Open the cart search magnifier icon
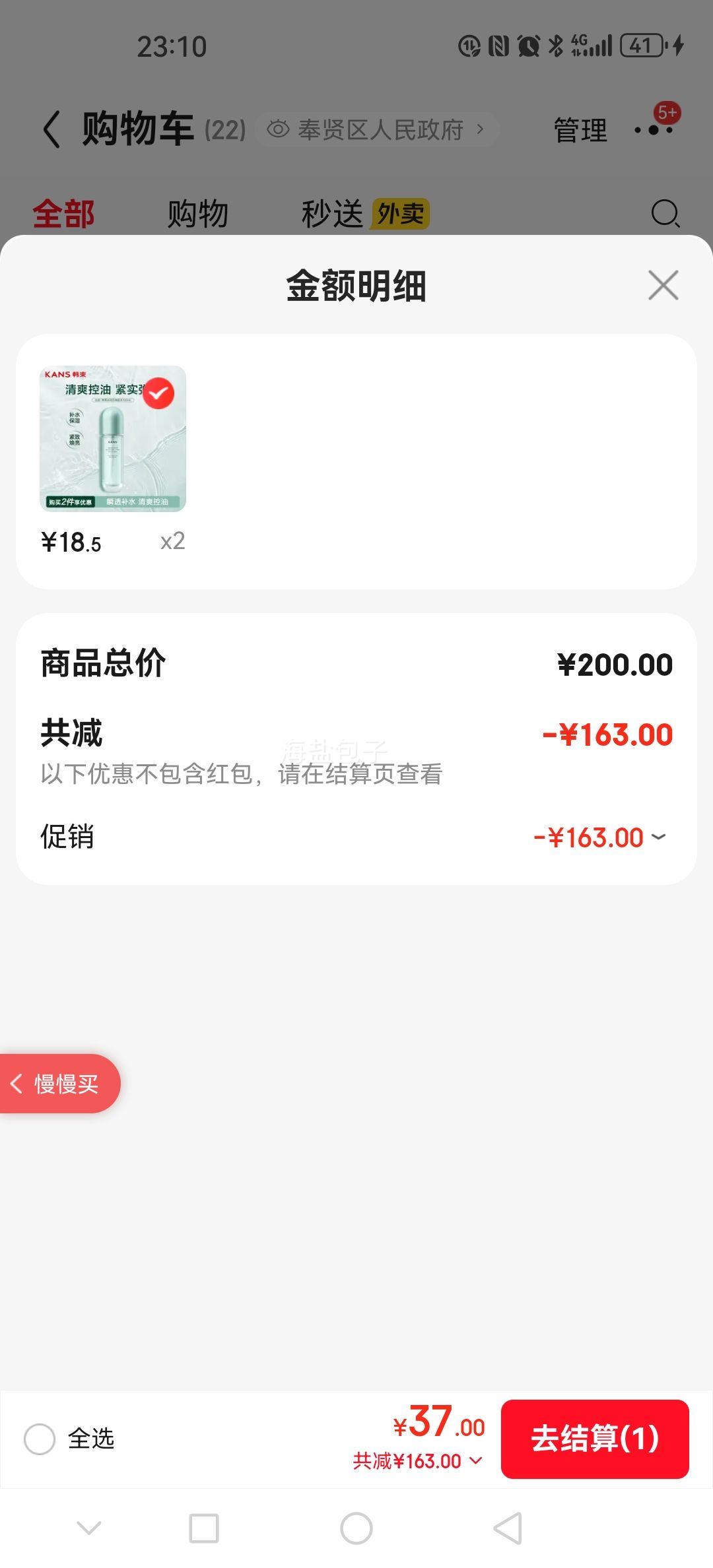 pyautogui.click(x=665, y=213)
